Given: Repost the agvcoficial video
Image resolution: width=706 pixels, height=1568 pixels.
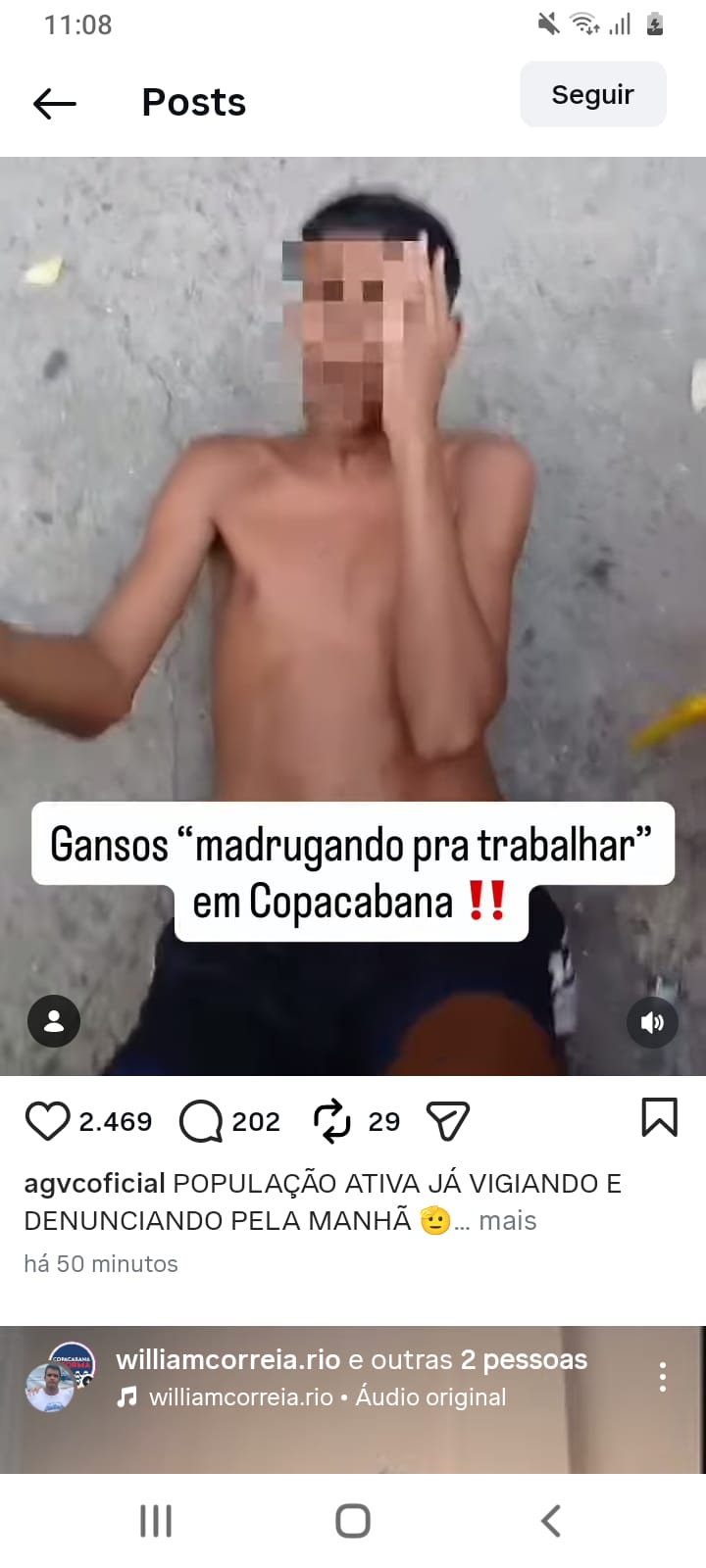Looking at the screenshot, I should click(331, 1121).
